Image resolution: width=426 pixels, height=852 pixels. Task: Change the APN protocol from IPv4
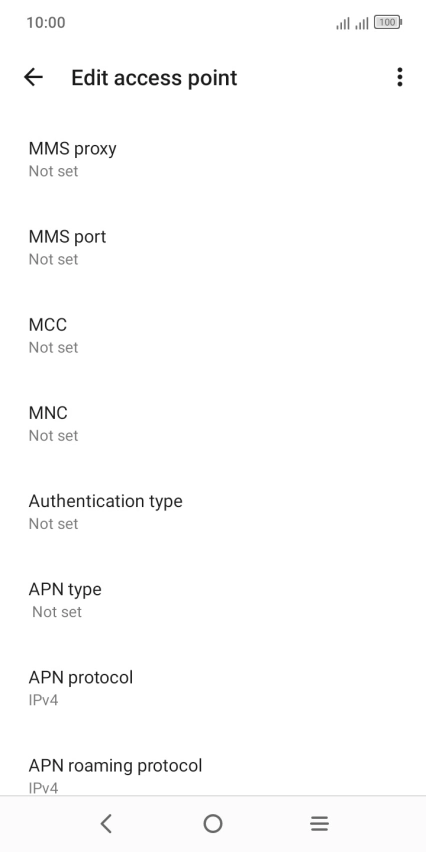point(213,687)
